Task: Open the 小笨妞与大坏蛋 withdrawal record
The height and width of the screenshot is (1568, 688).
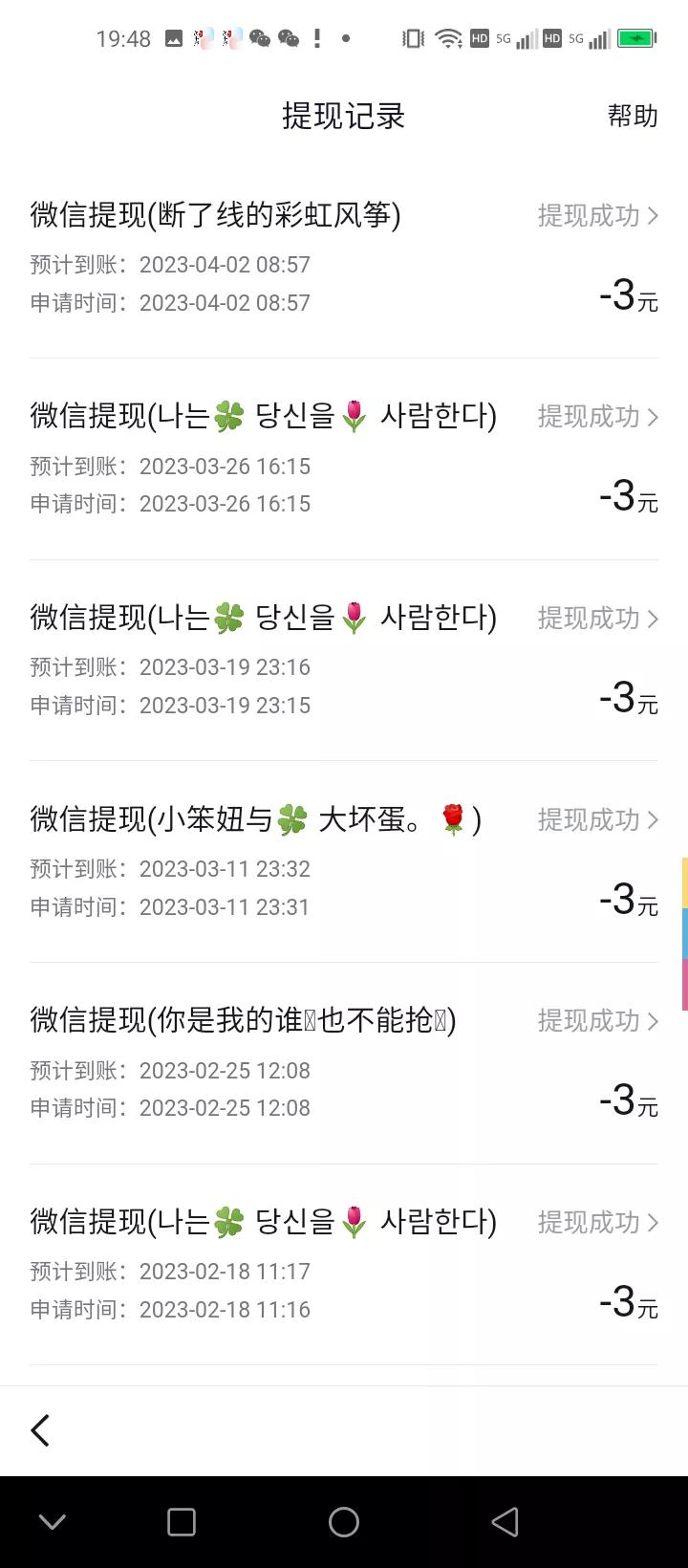Action: (344, 860)
